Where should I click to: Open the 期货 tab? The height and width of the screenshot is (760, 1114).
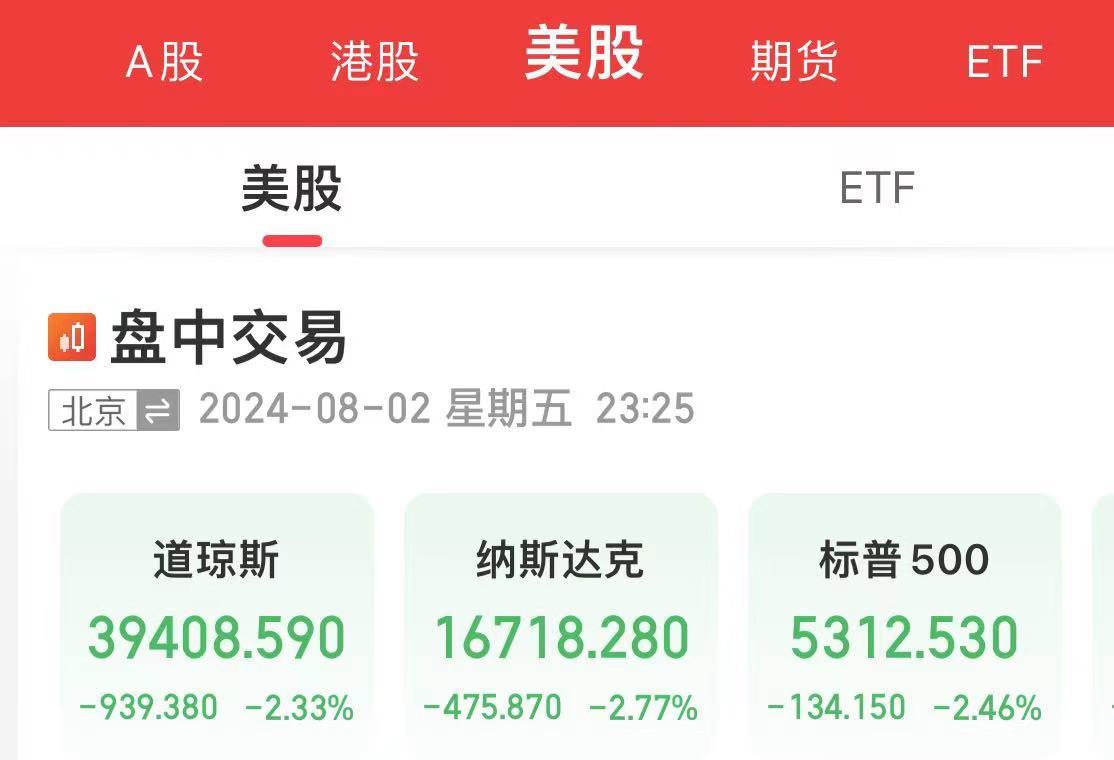[x=794, y=62]
